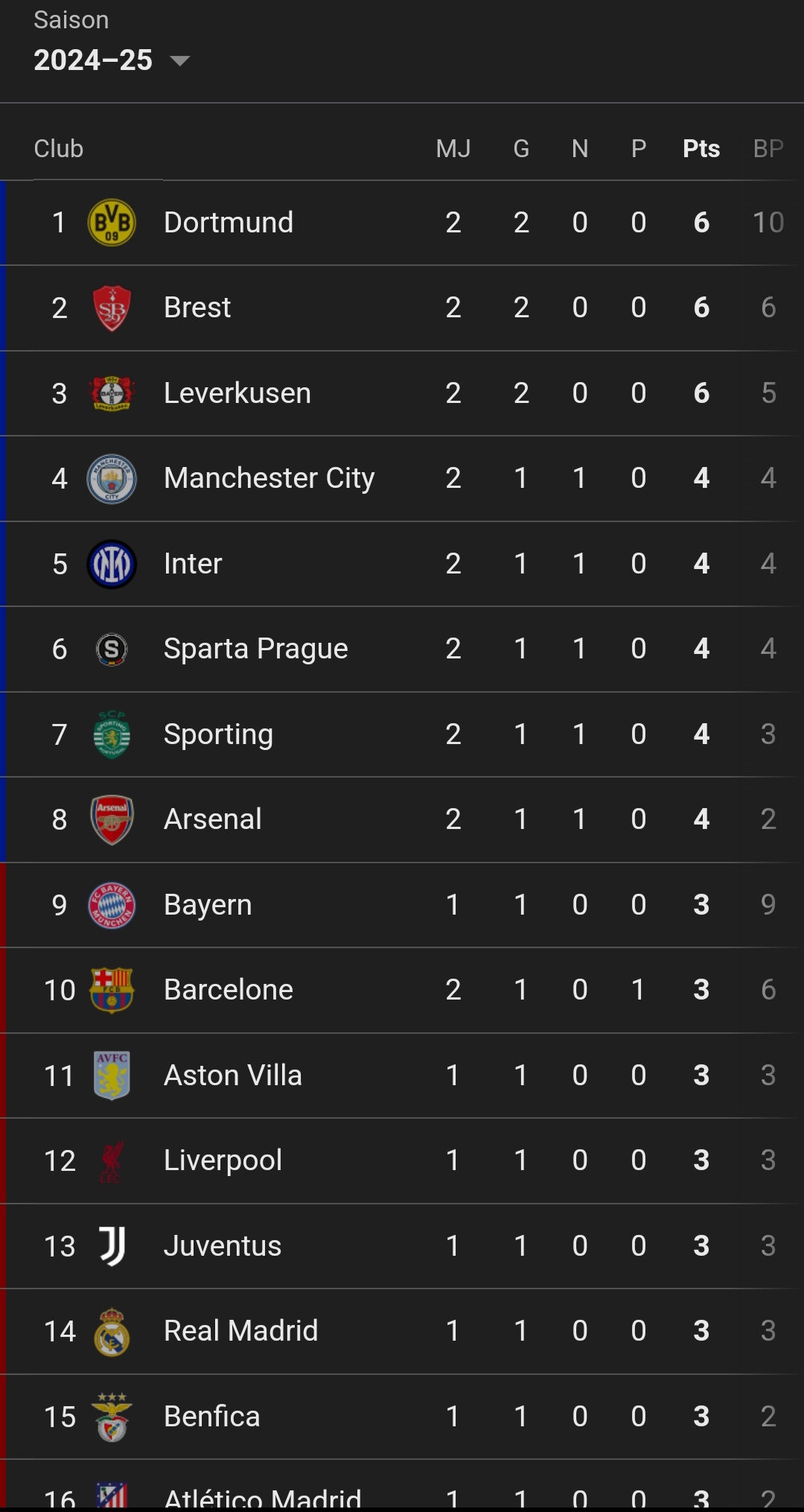Image resolution: width=804 pixels, height=1512 pixels.
Task: Select Aston Villa in the table
Action: pos(402,1076)
